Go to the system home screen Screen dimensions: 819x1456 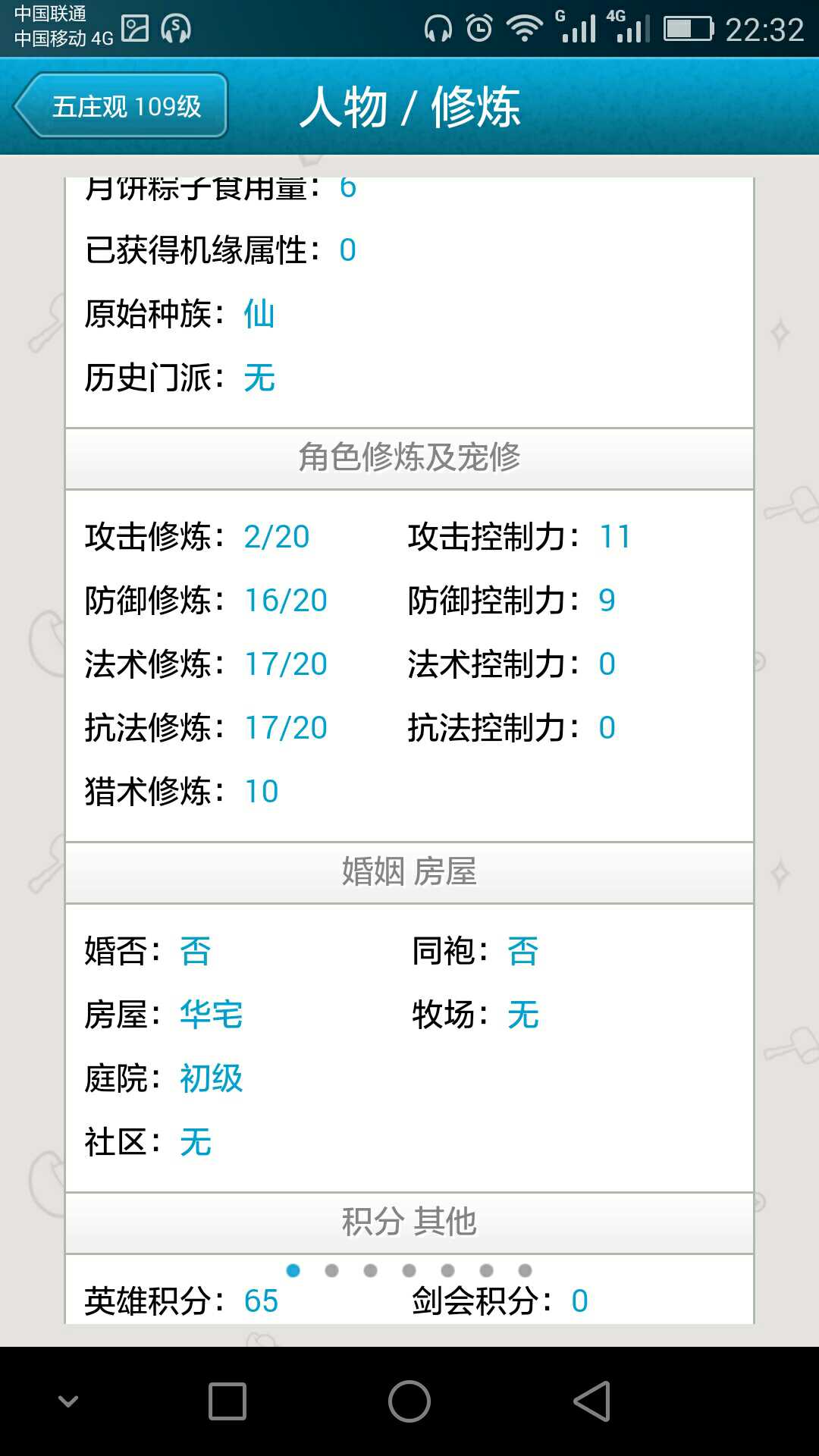(x=409, y=1401)
